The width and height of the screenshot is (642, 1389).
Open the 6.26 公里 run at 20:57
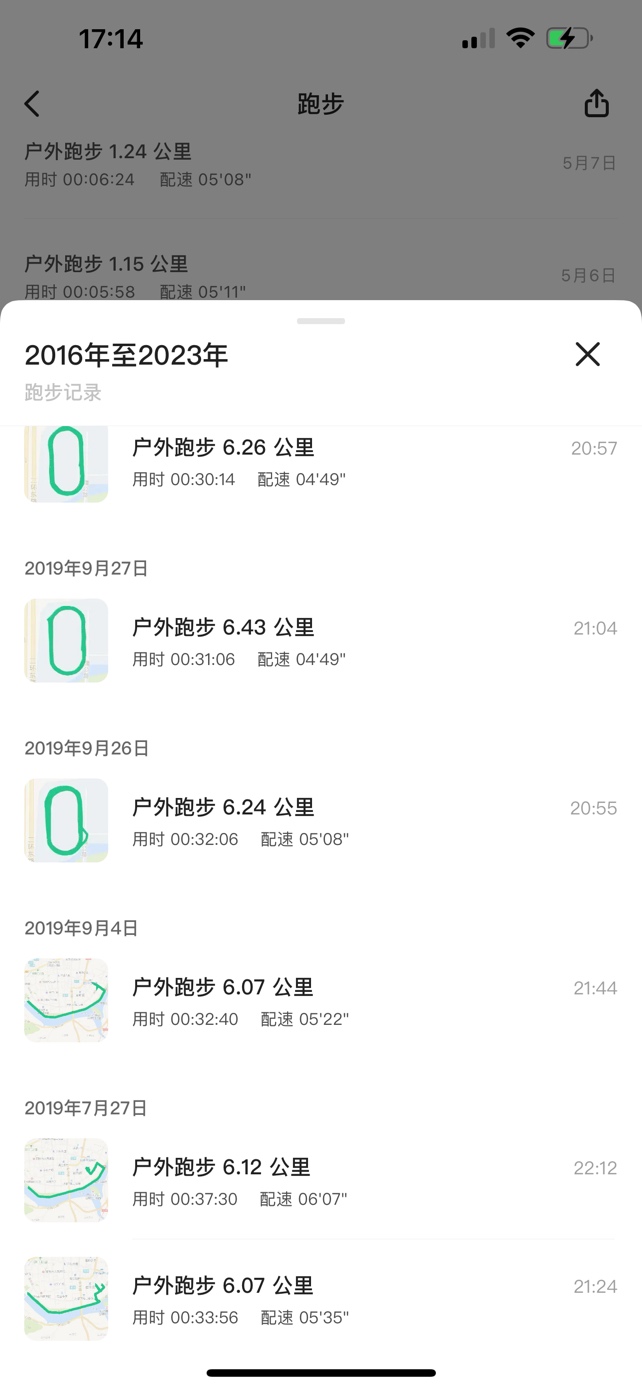321,462
